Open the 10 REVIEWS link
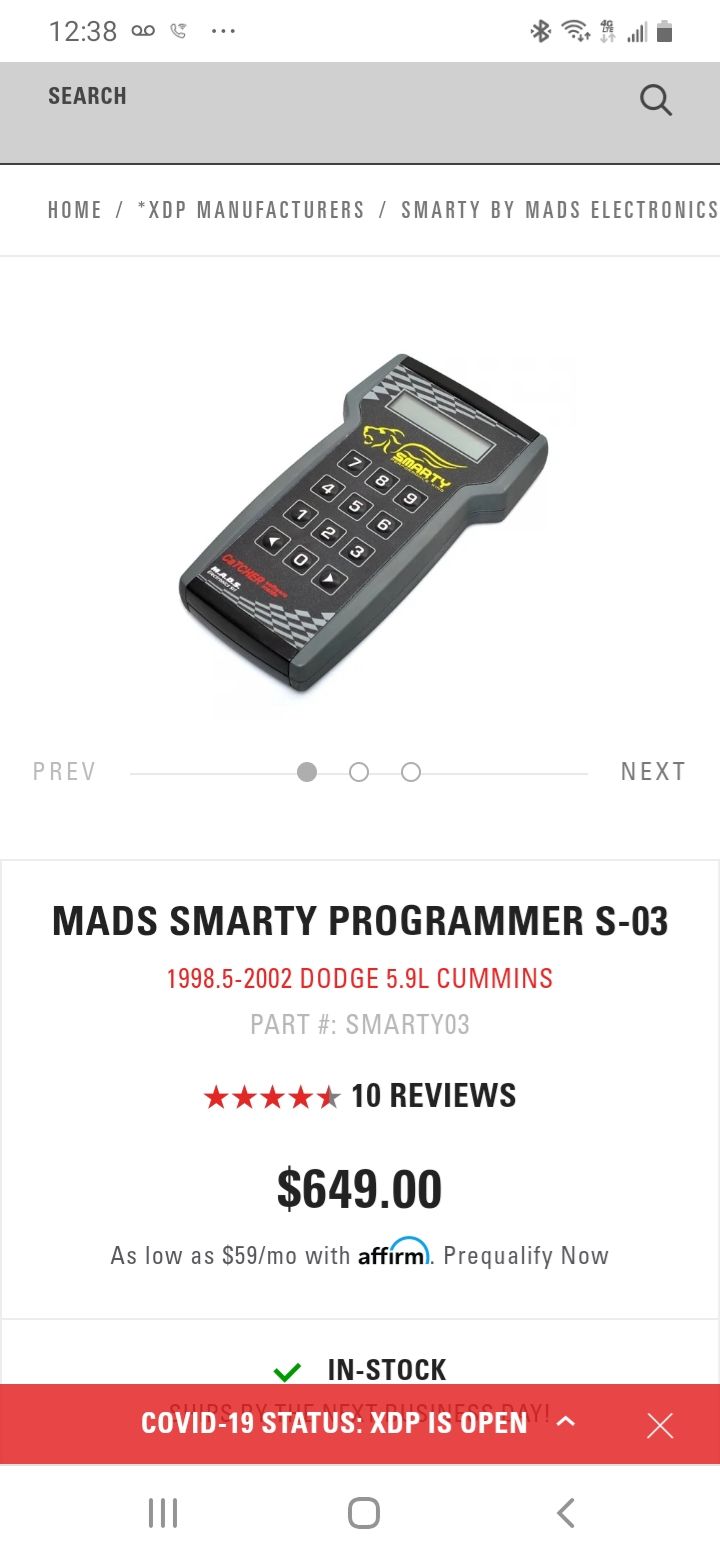The height and width of the screenshot is (1560, 720). (x=433, y=1096)
